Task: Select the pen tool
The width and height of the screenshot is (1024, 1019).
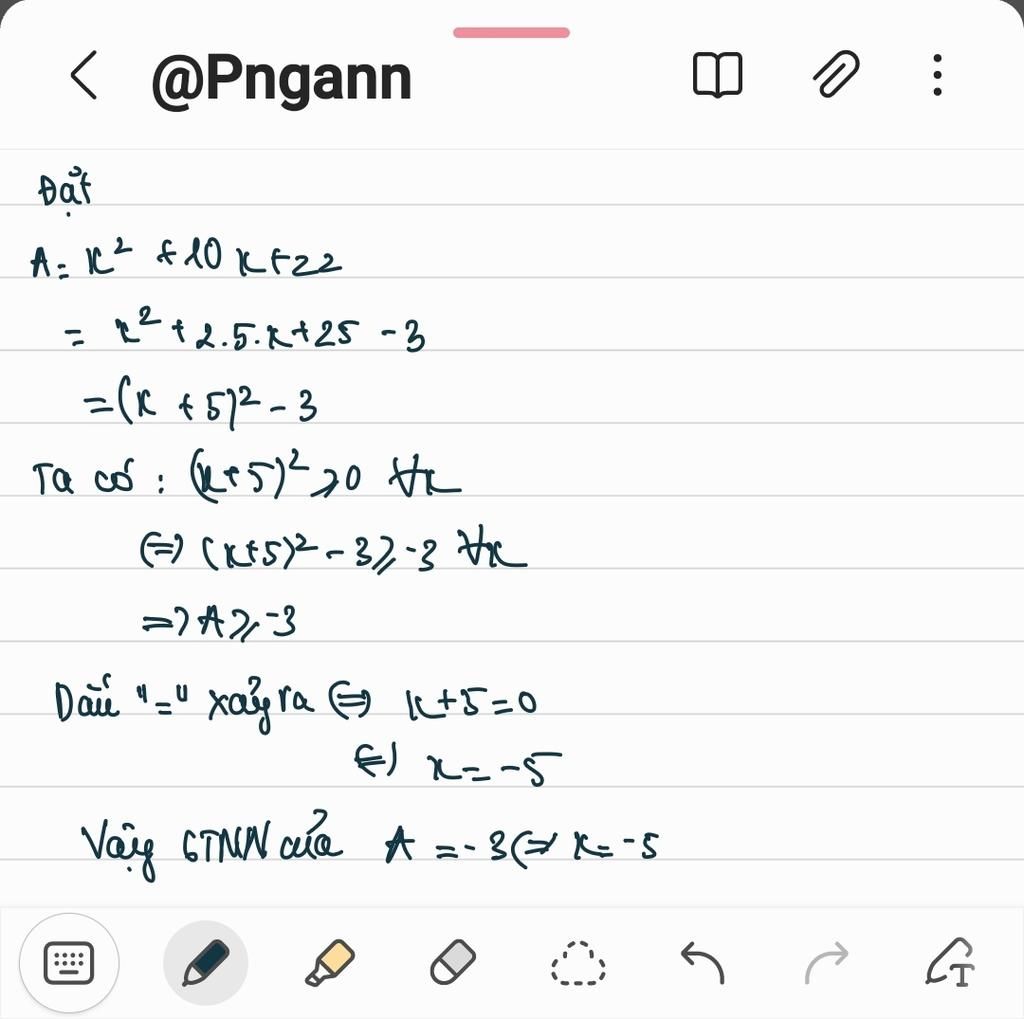Action: [205, 963]
